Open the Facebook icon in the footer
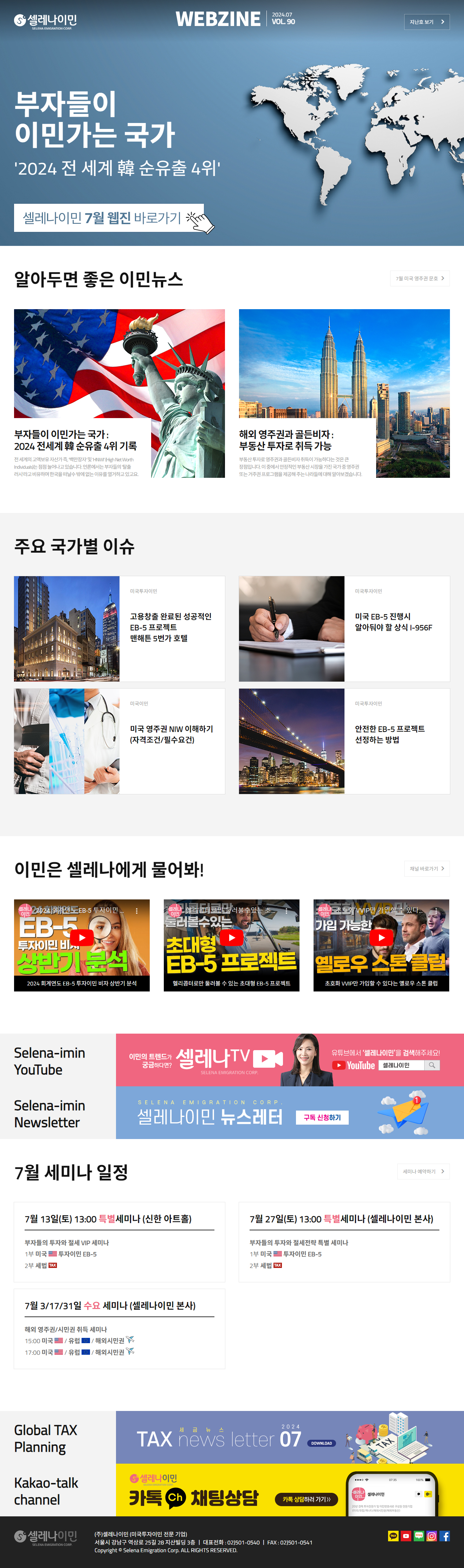This screenshot has width=464, height=1568. 445,1536
